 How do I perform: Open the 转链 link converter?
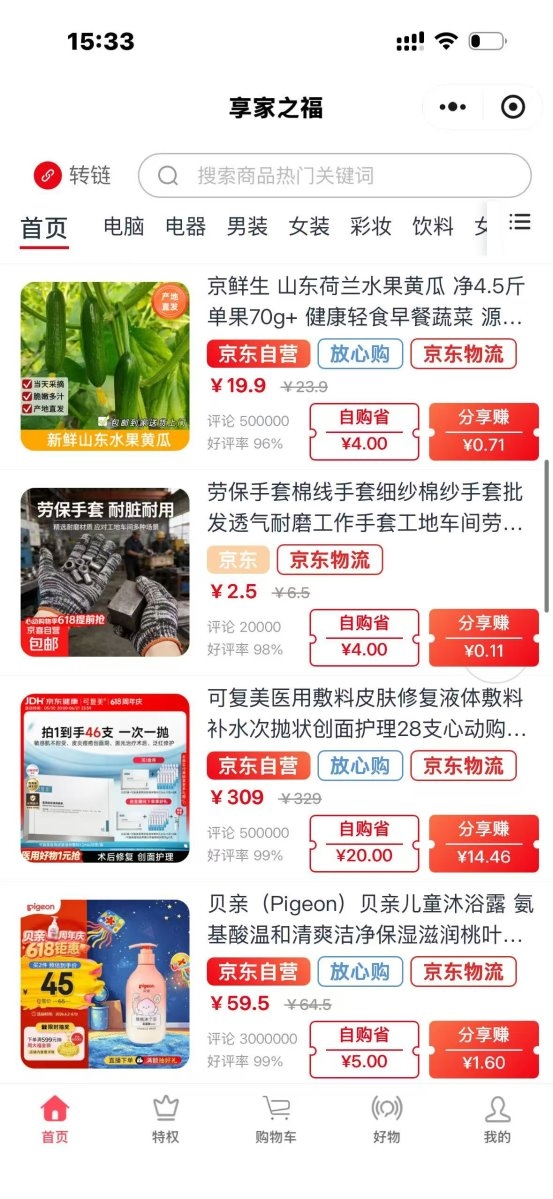tap(73, 175)
